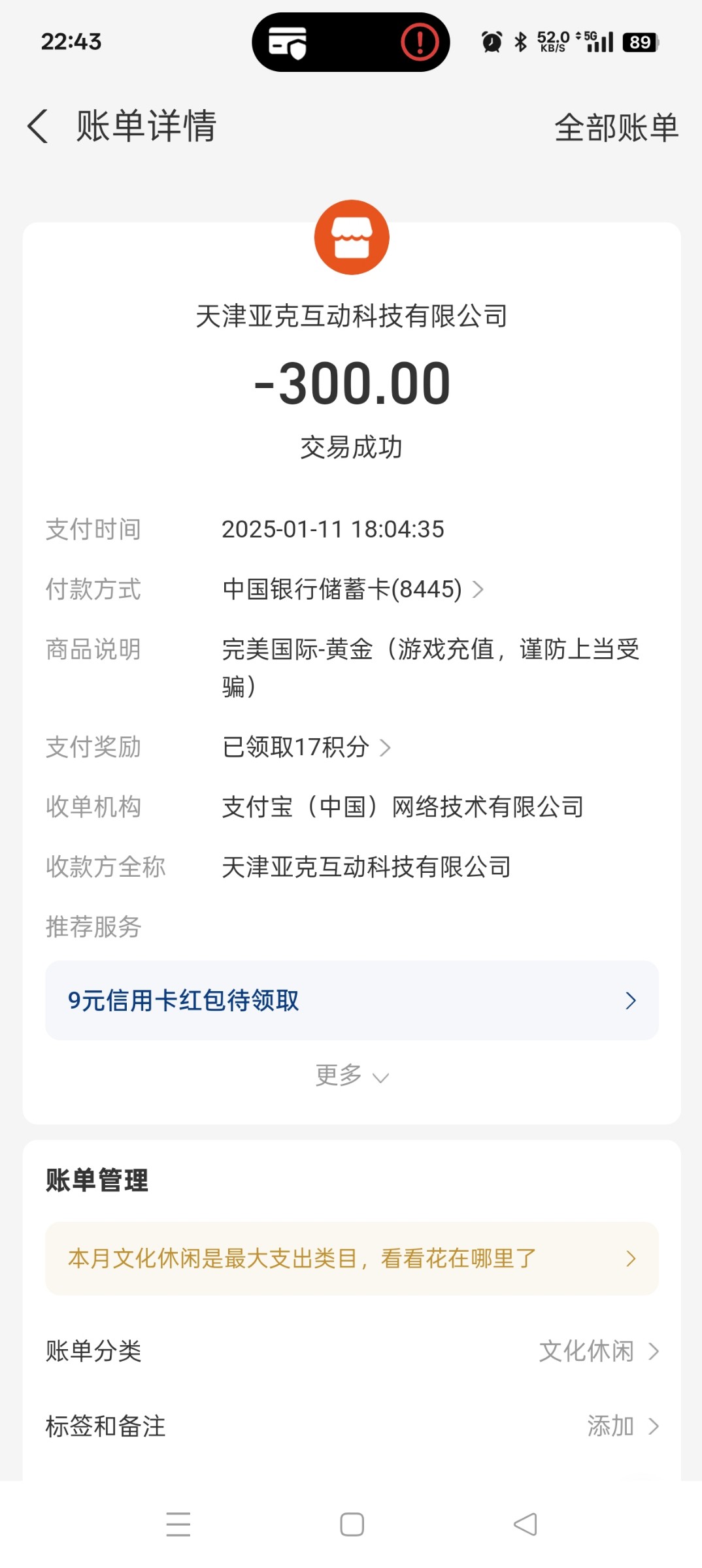Go back using the top-left arrow
Viewport: 702px width, 1568px height.
38,126
